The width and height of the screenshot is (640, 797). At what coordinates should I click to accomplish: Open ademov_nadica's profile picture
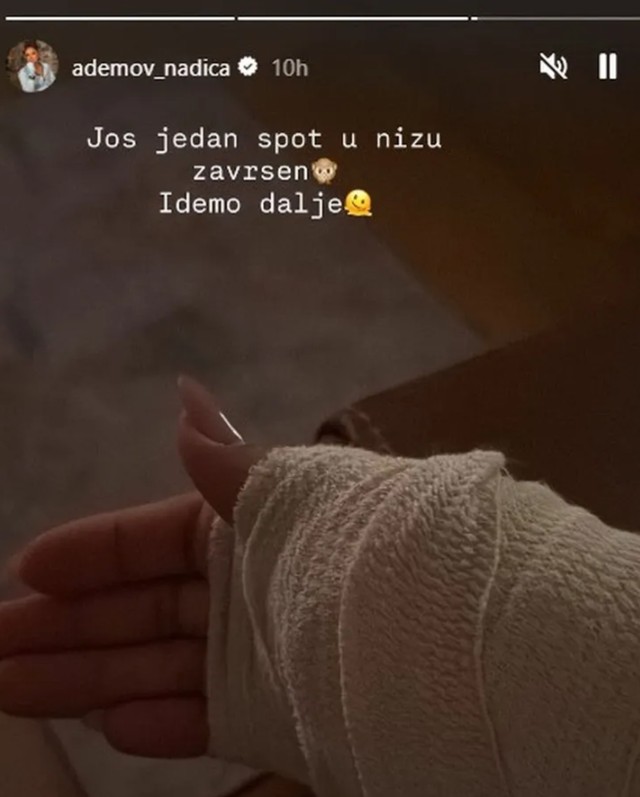pyautogui.click(x=32, y=67)
